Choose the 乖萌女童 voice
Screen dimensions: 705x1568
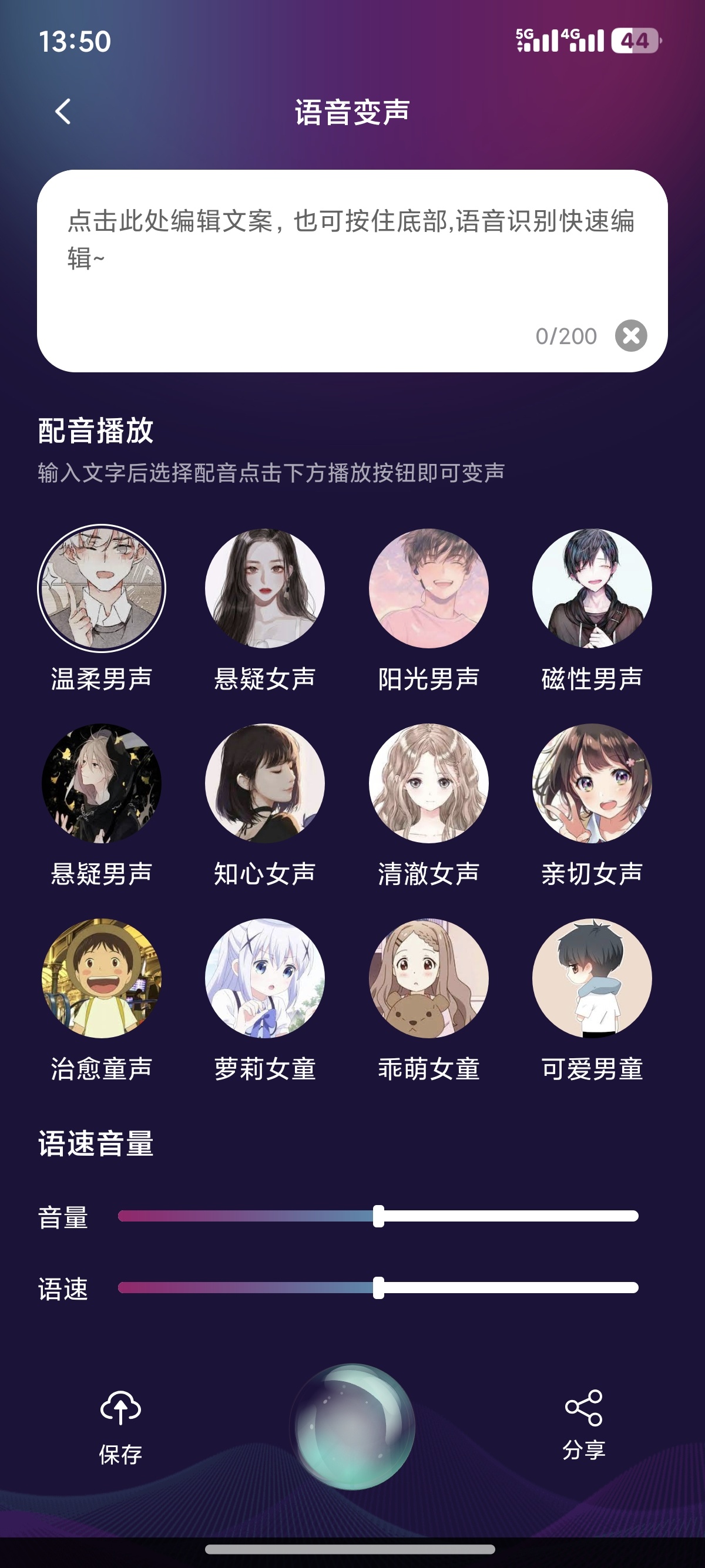point(429,978)
